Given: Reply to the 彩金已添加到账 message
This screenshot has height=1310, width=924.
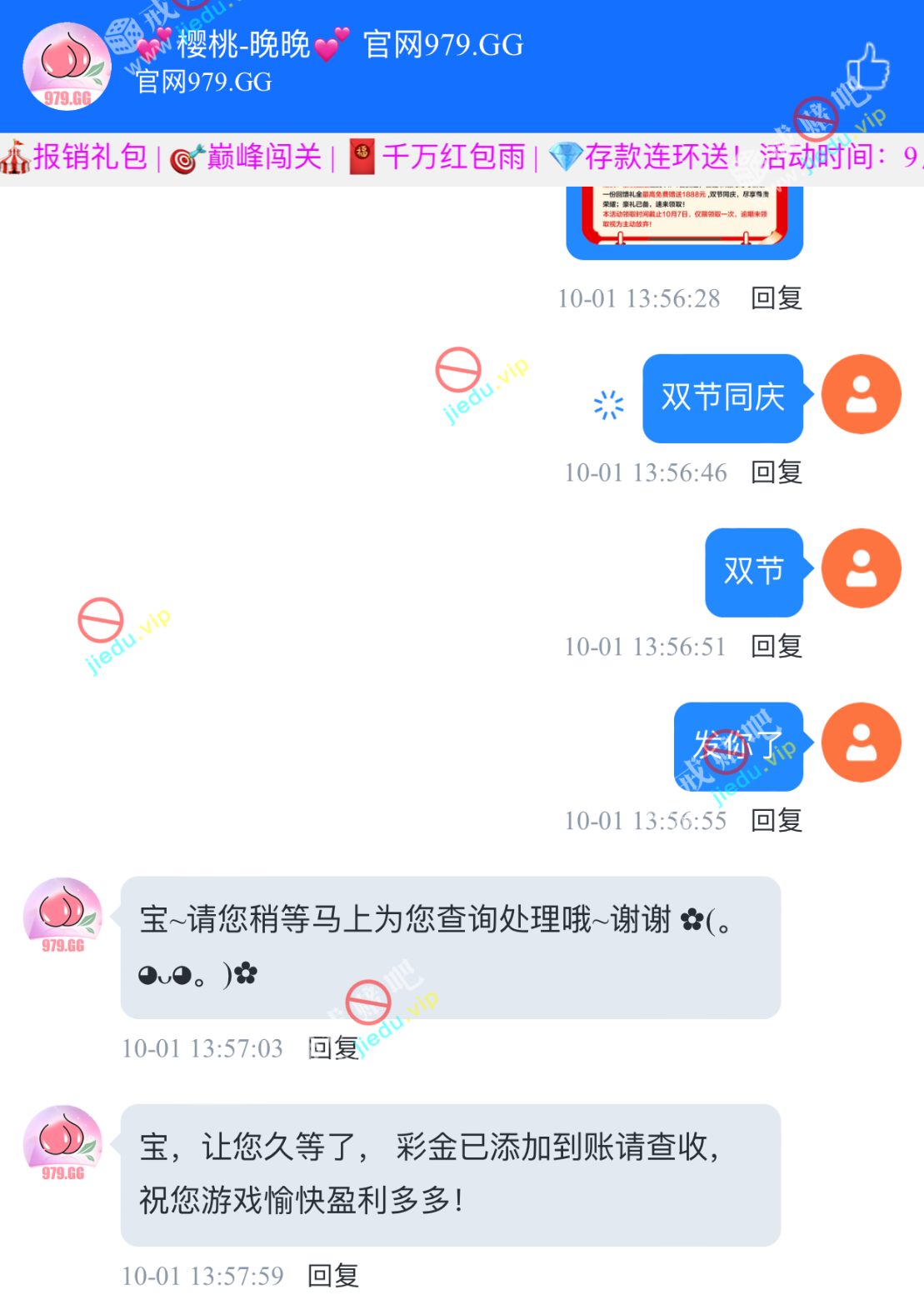Looking at the screenshot, I should [332, 1276].
